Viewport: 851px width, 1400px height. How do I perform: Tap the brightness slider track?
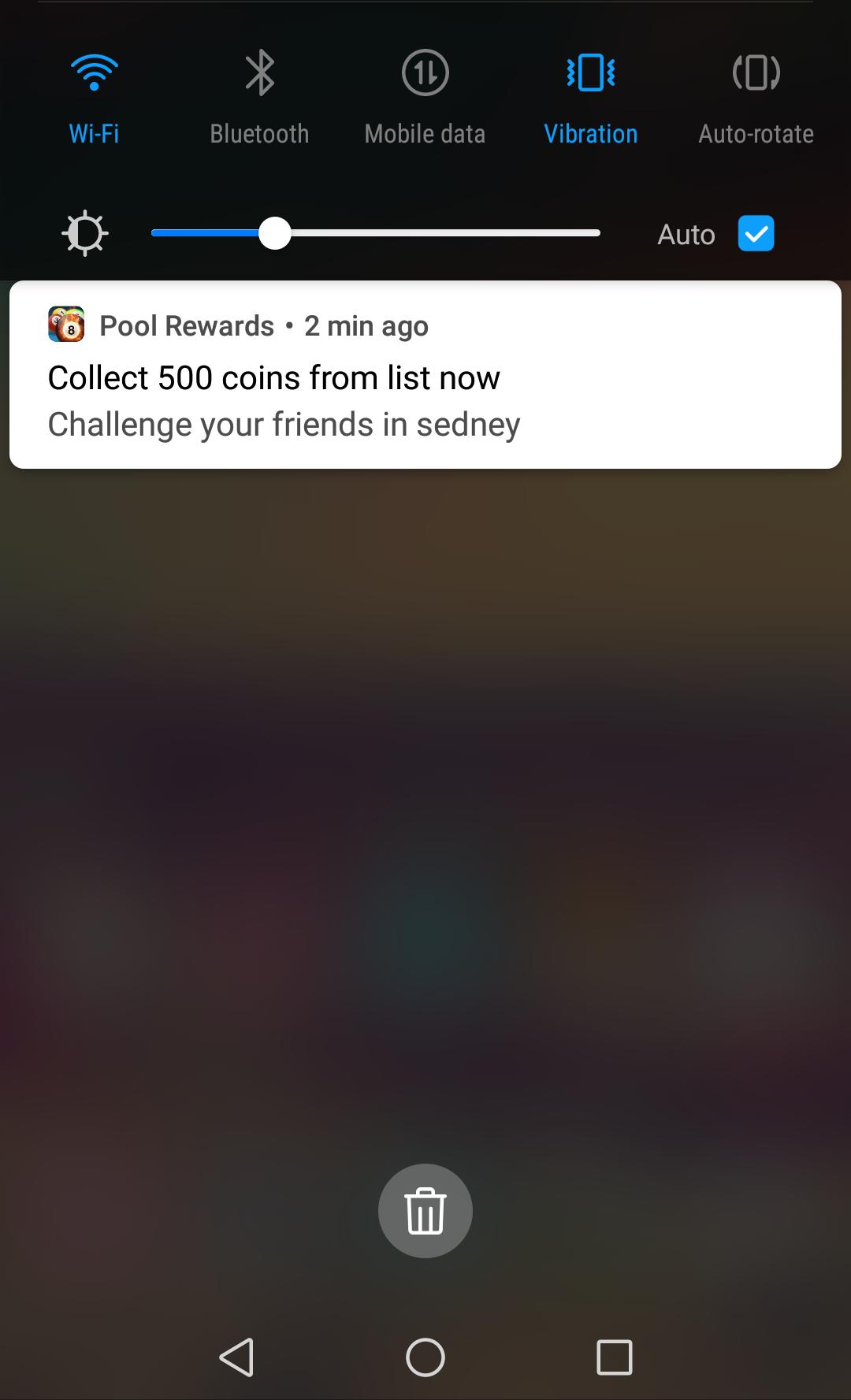(x=376, y=233)
